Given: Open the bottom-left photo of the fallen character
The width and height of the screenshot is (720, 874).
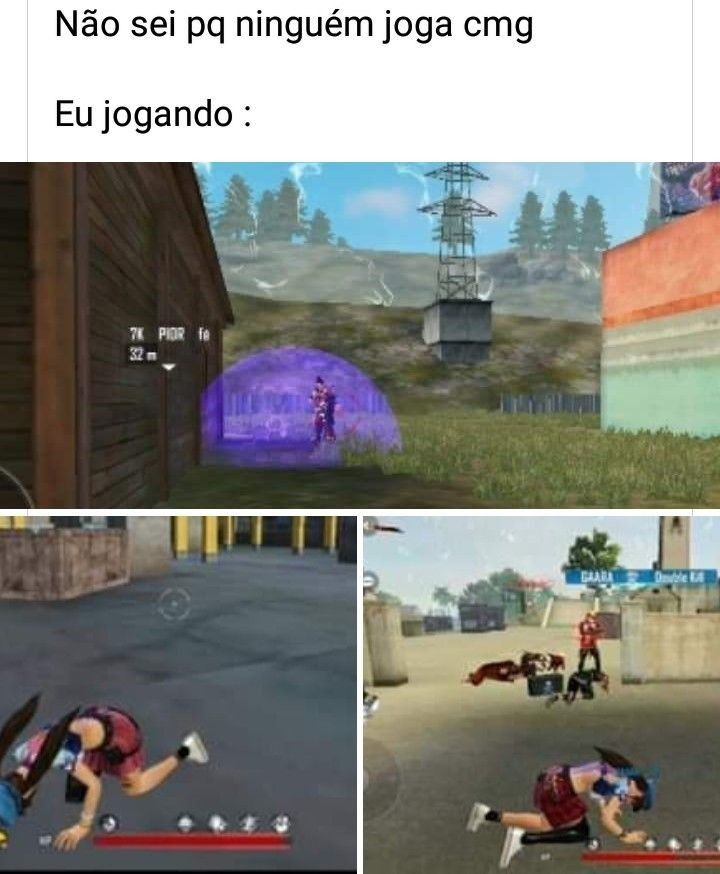Looking at the screenshot, I should pyautogui.click(x=178, y=692).
